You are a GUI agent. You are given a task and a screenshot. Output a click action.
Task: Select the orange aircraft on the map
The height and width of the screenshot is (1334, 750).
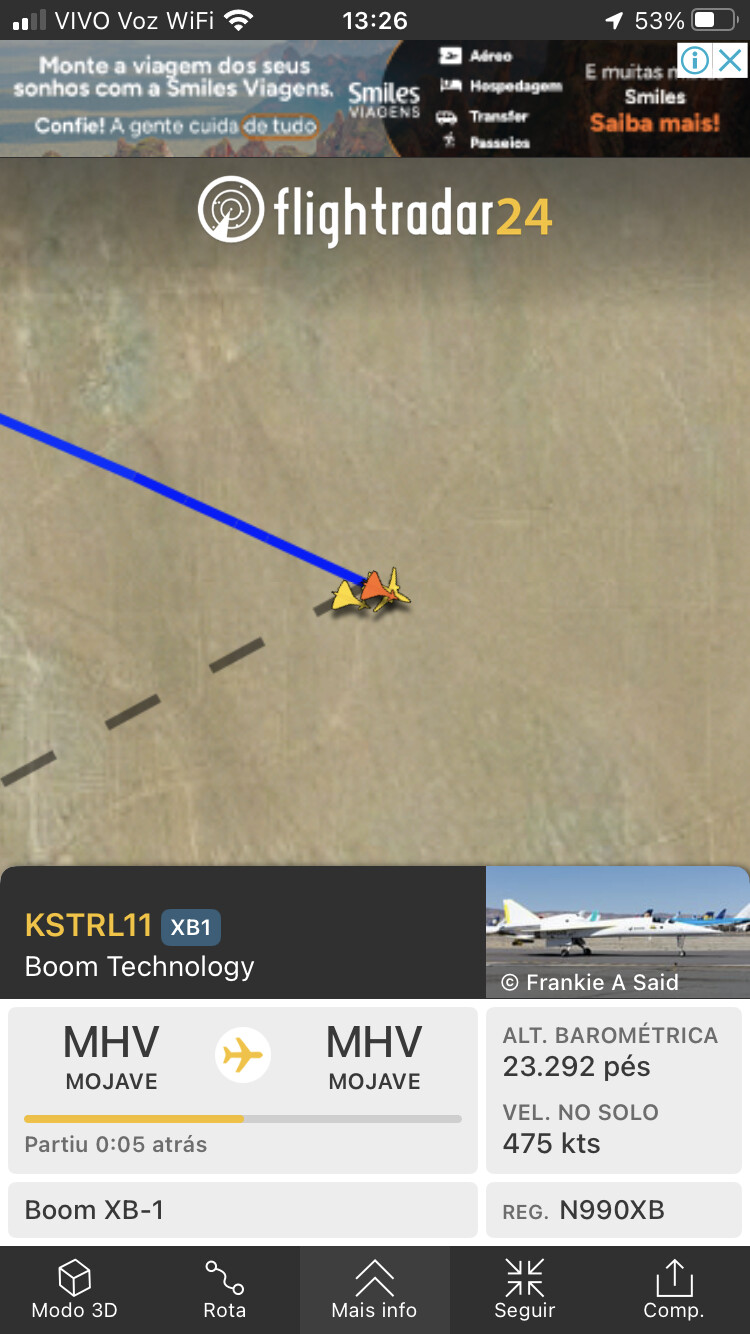[x=375, y=589]
